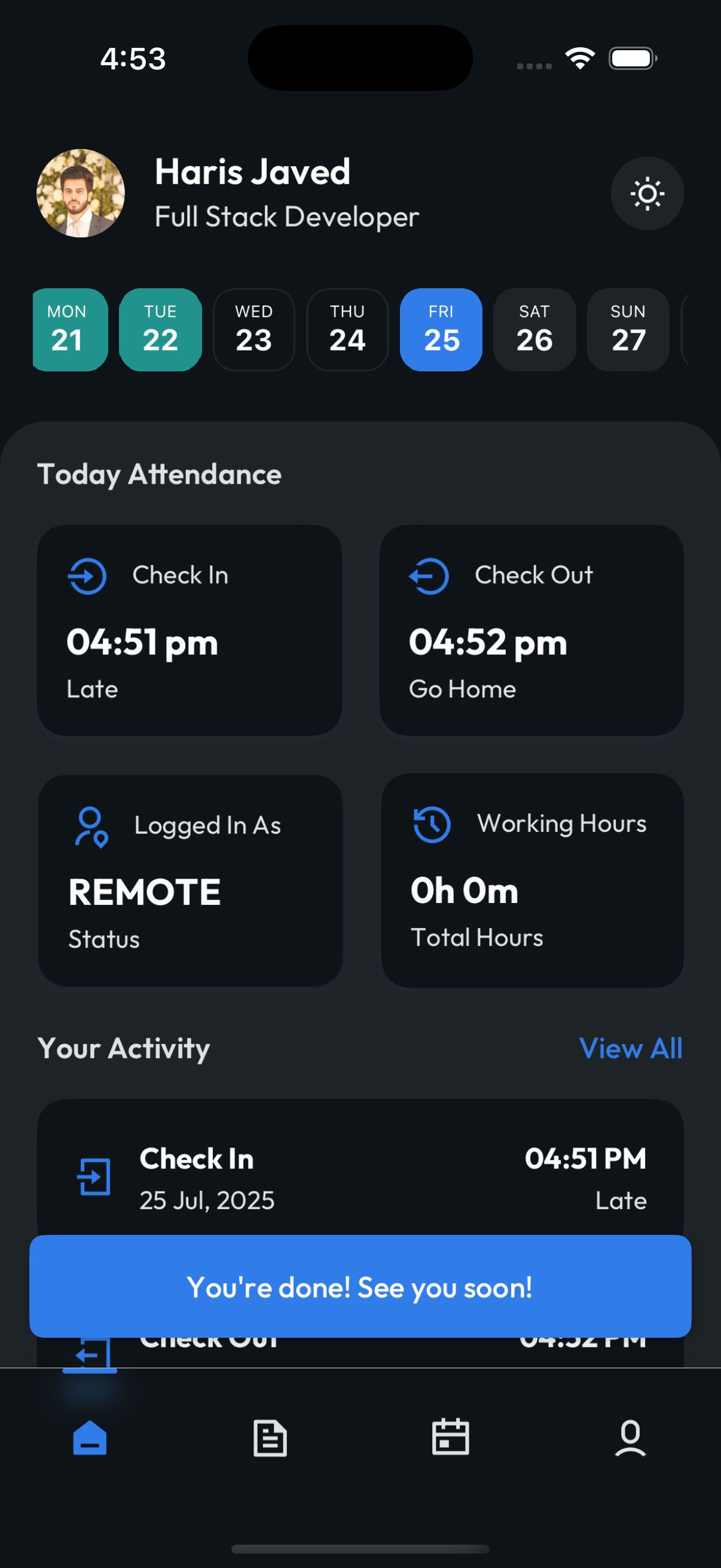The image size is (721, 1568).
Task: Tap the You're done! See you soon! button
Action: (360, 1286)
